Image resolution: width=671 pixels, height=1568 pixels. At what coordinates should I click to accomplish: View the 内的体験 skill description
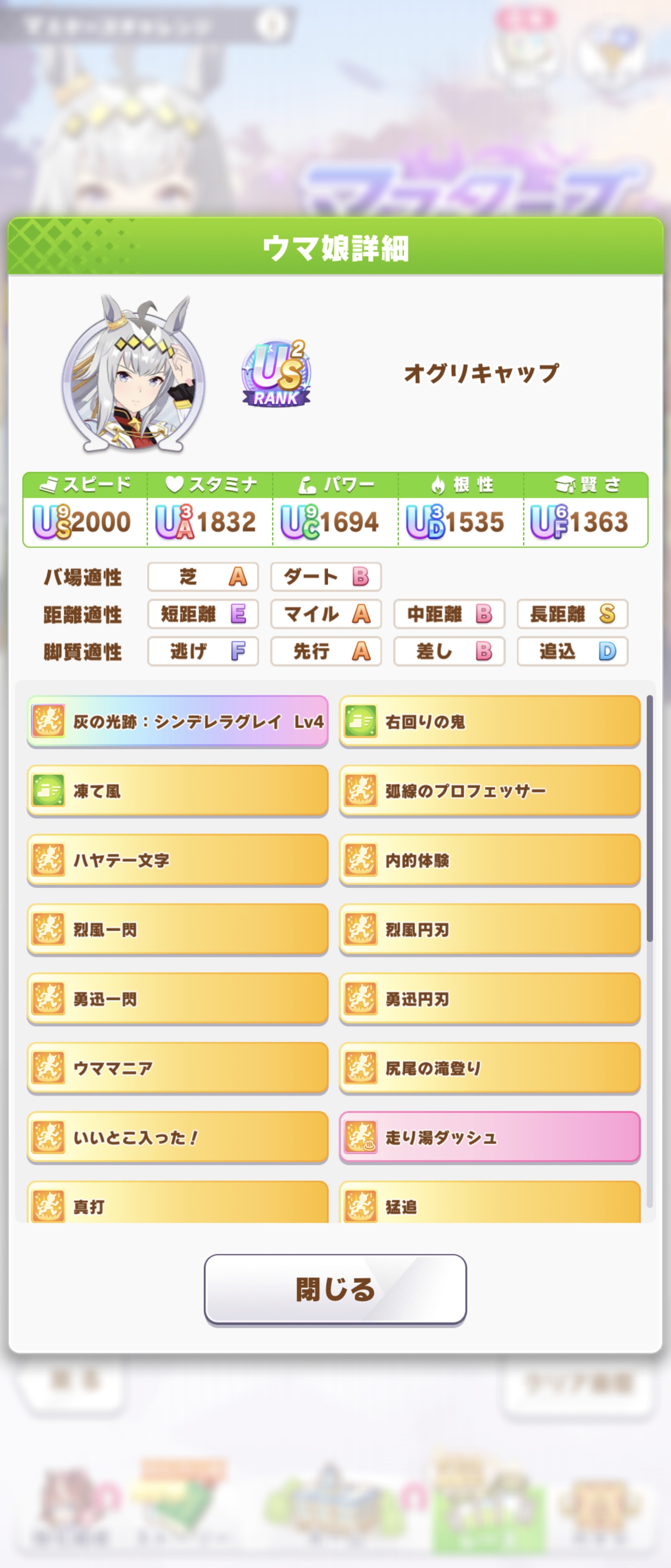(490, 860)
